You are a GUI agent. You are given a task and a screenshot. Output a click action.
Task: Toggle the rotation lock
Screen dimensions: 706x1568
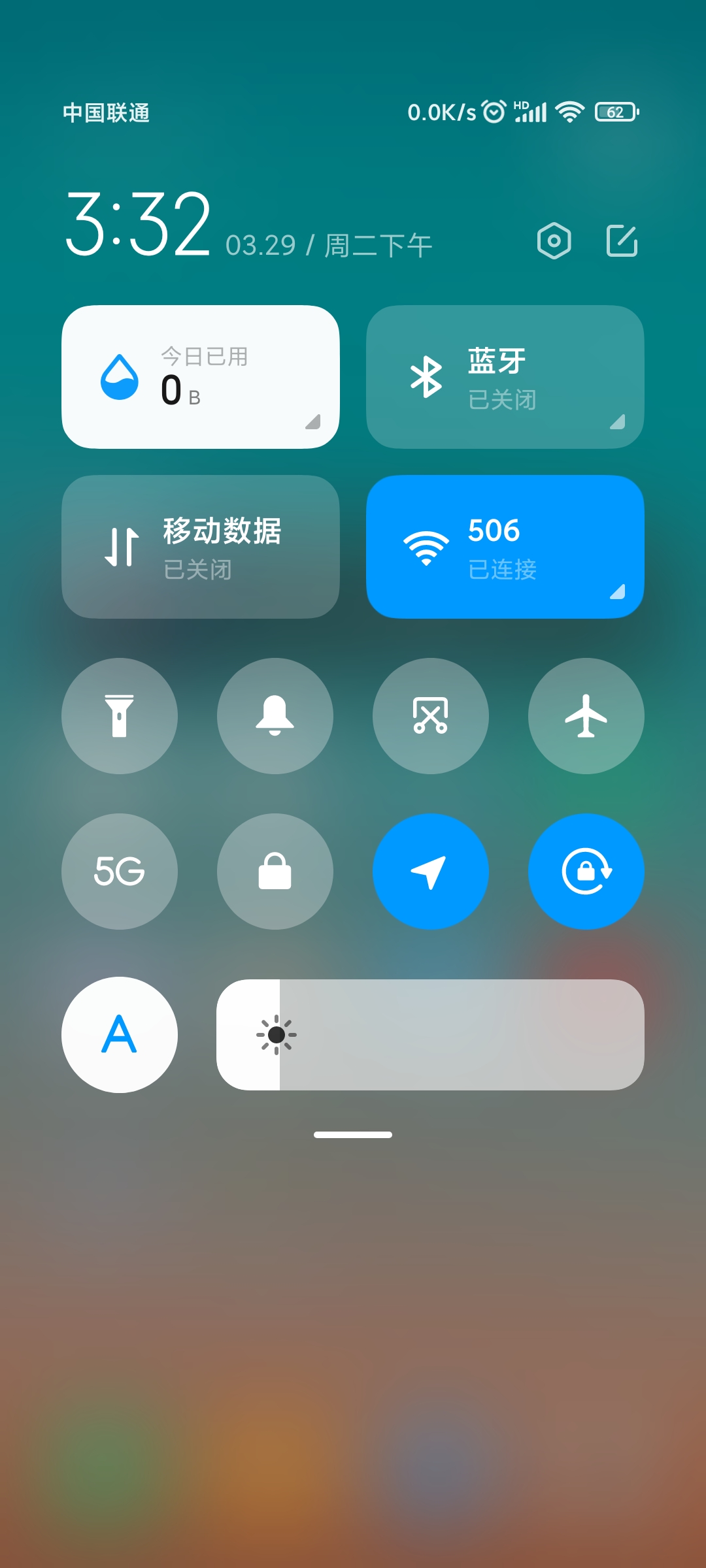point(586,872)
